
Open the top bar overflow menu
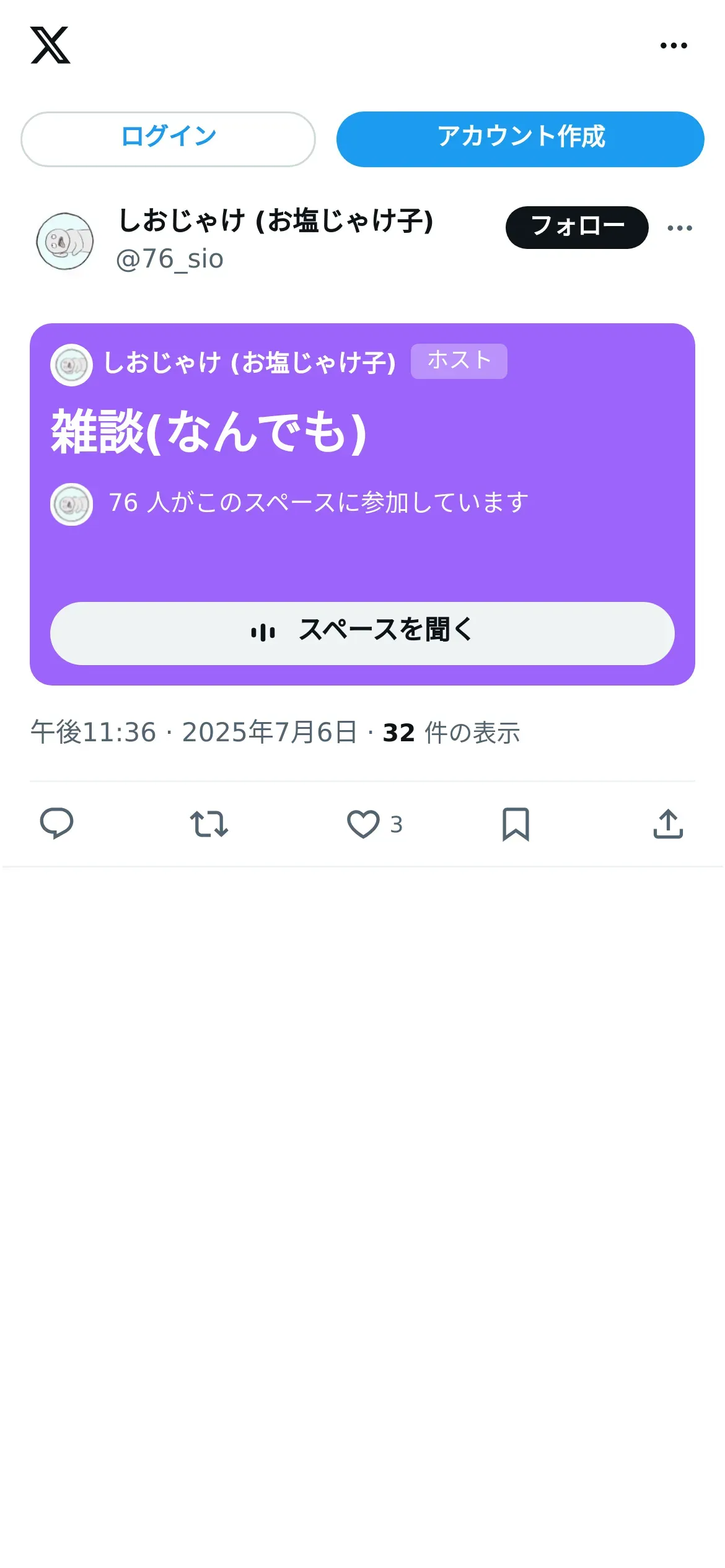click(x=674, y=45)
